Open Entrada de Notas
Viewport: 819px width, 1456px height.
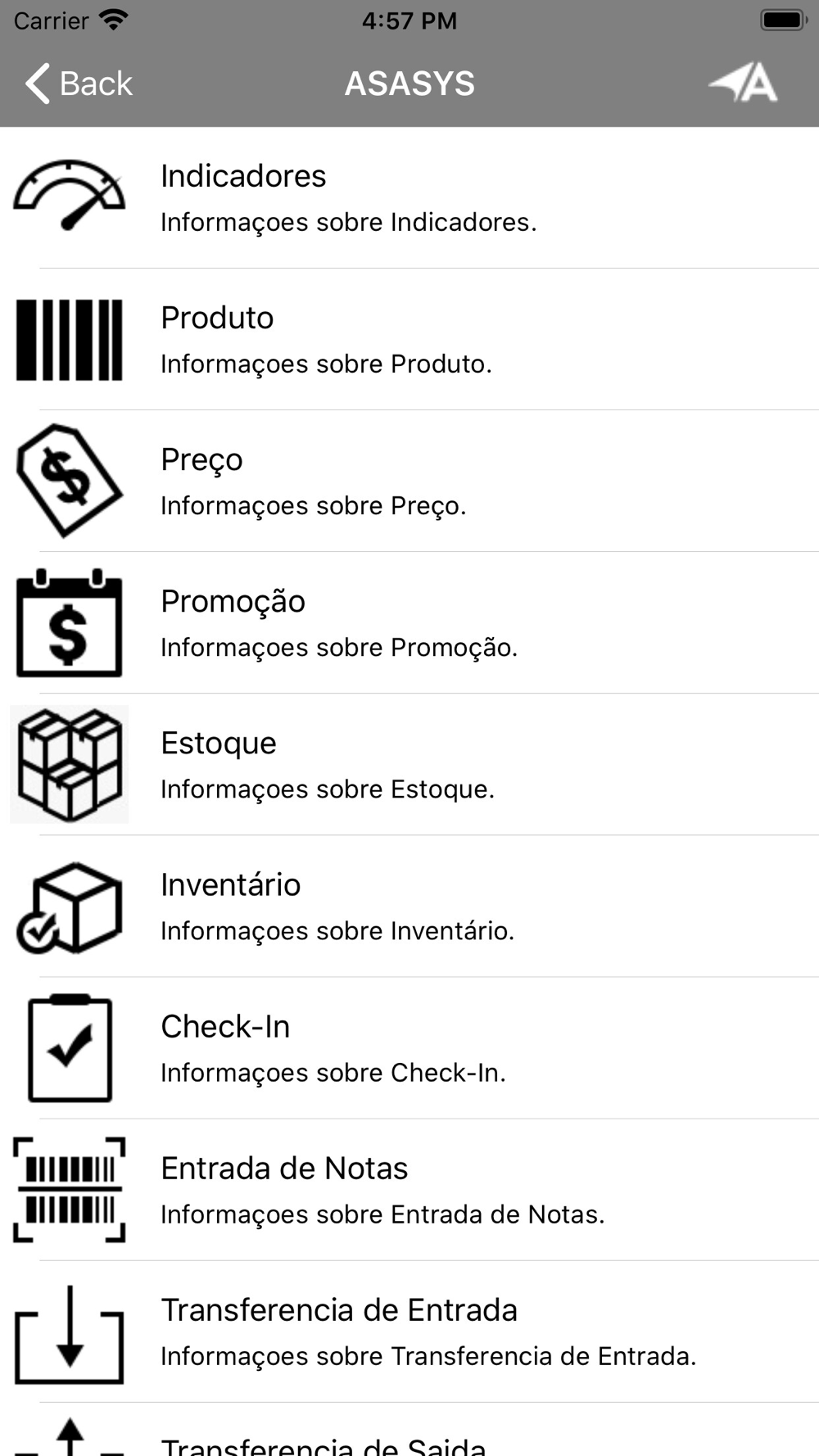[x=409, y=1189]
